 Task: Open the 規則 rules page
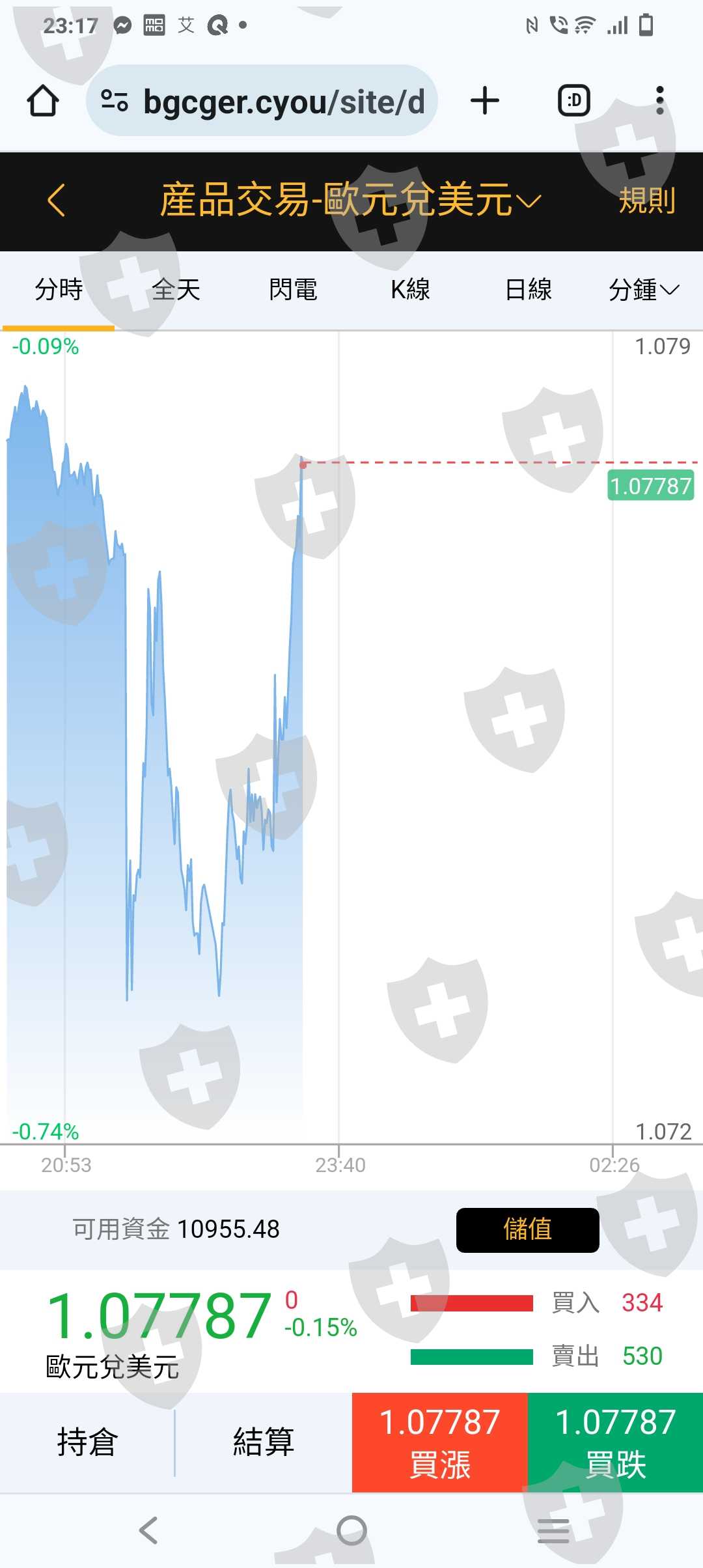(646, 201)
